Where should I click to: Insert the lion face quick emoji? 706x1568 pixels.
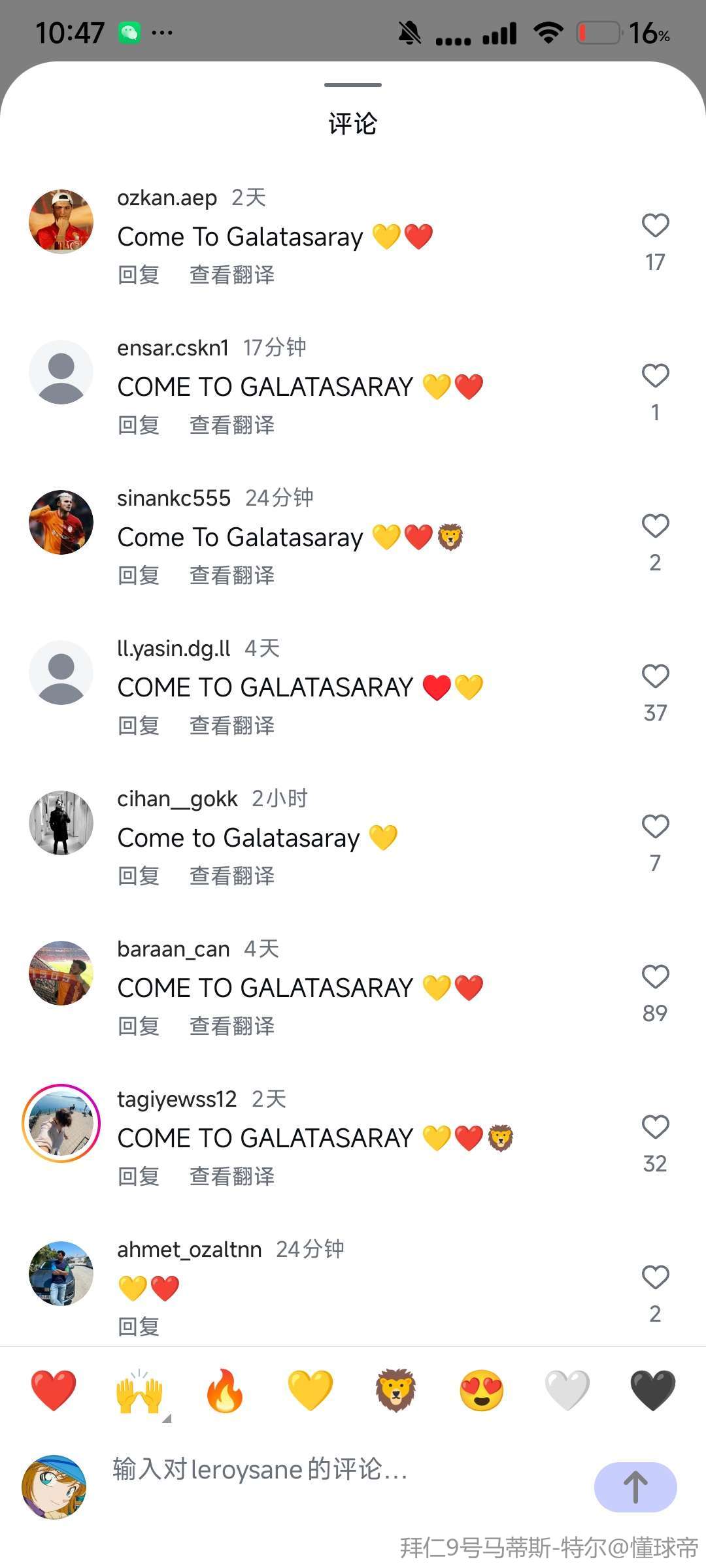(x=396, y=1390)
